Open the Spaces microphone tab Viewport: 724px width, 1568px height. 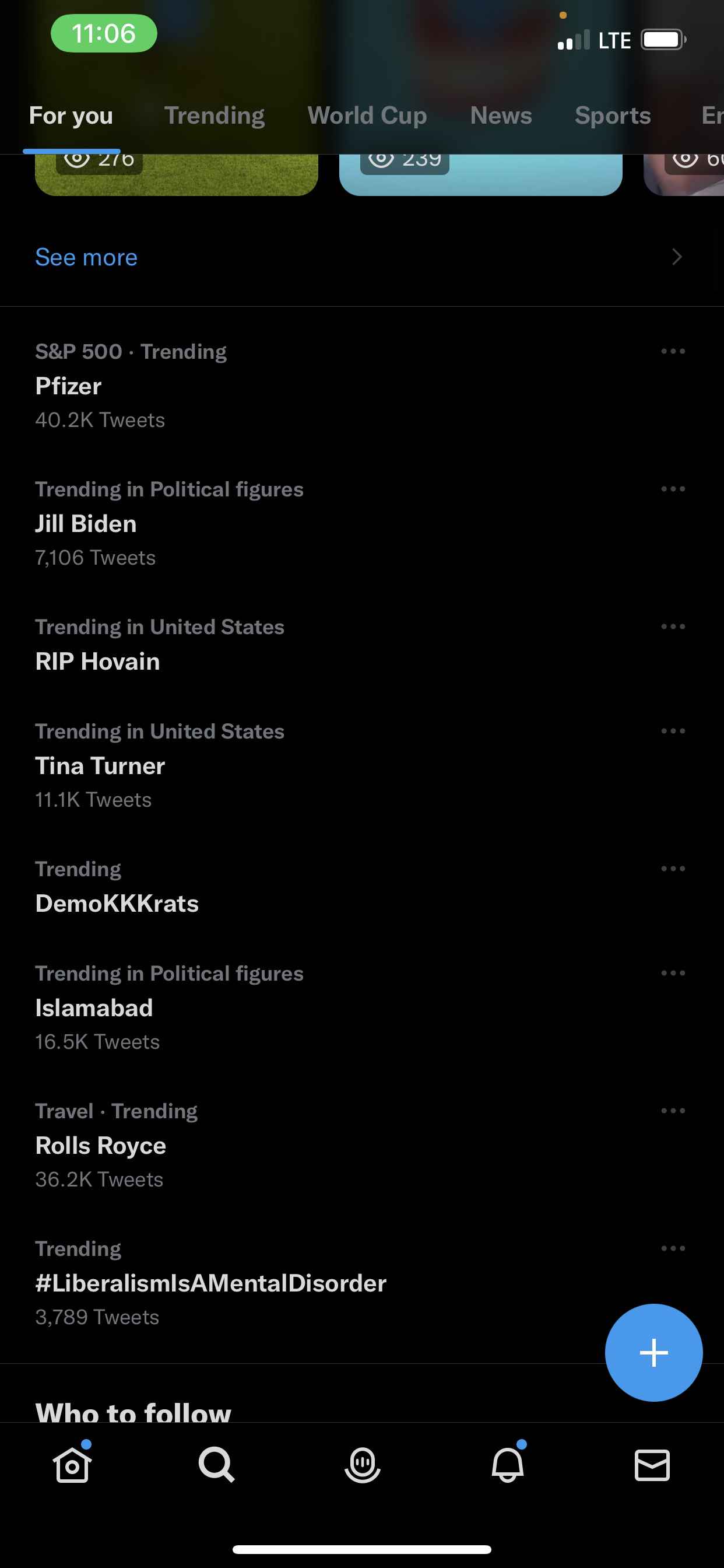362,1465
